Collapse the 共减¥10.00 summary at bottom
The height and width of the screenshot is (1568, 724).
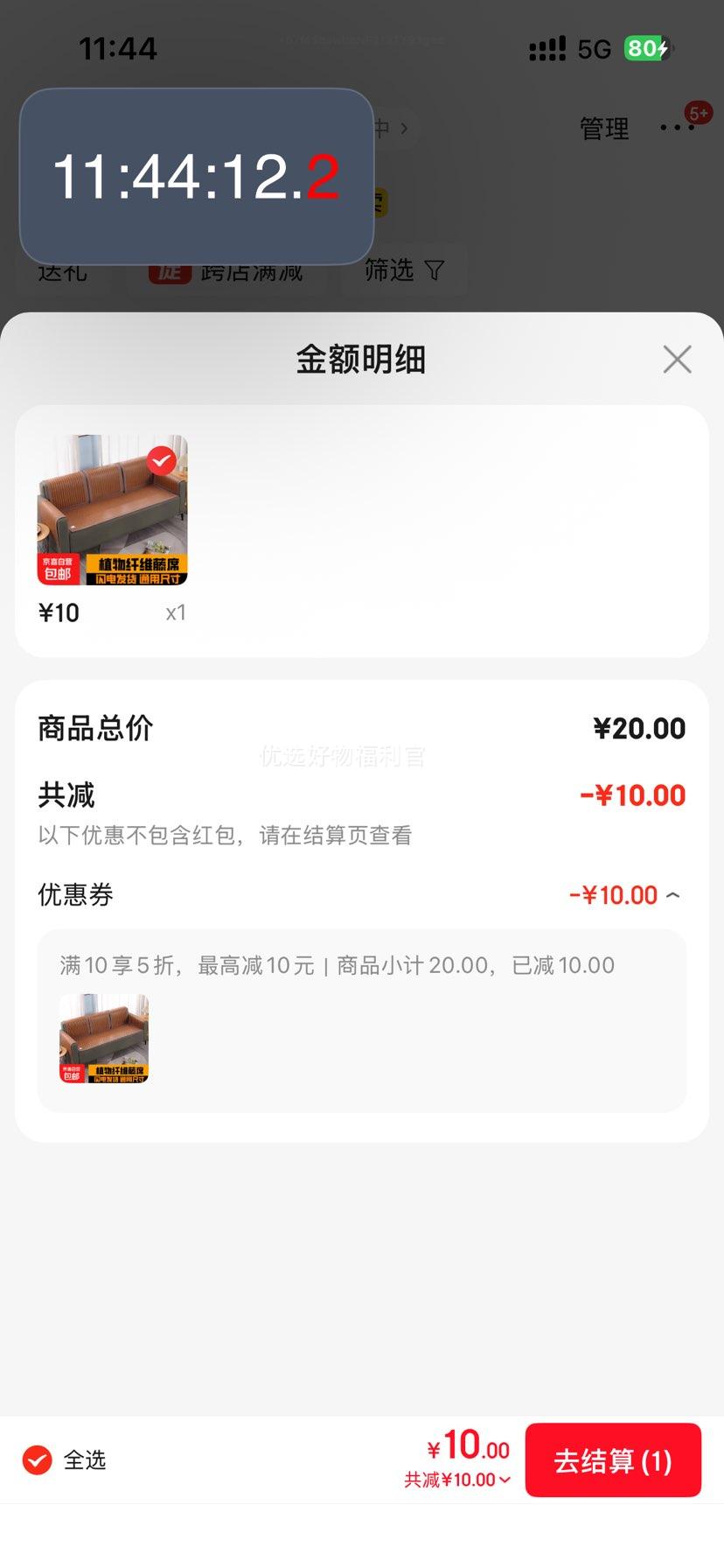click(x=458, y=1480)
